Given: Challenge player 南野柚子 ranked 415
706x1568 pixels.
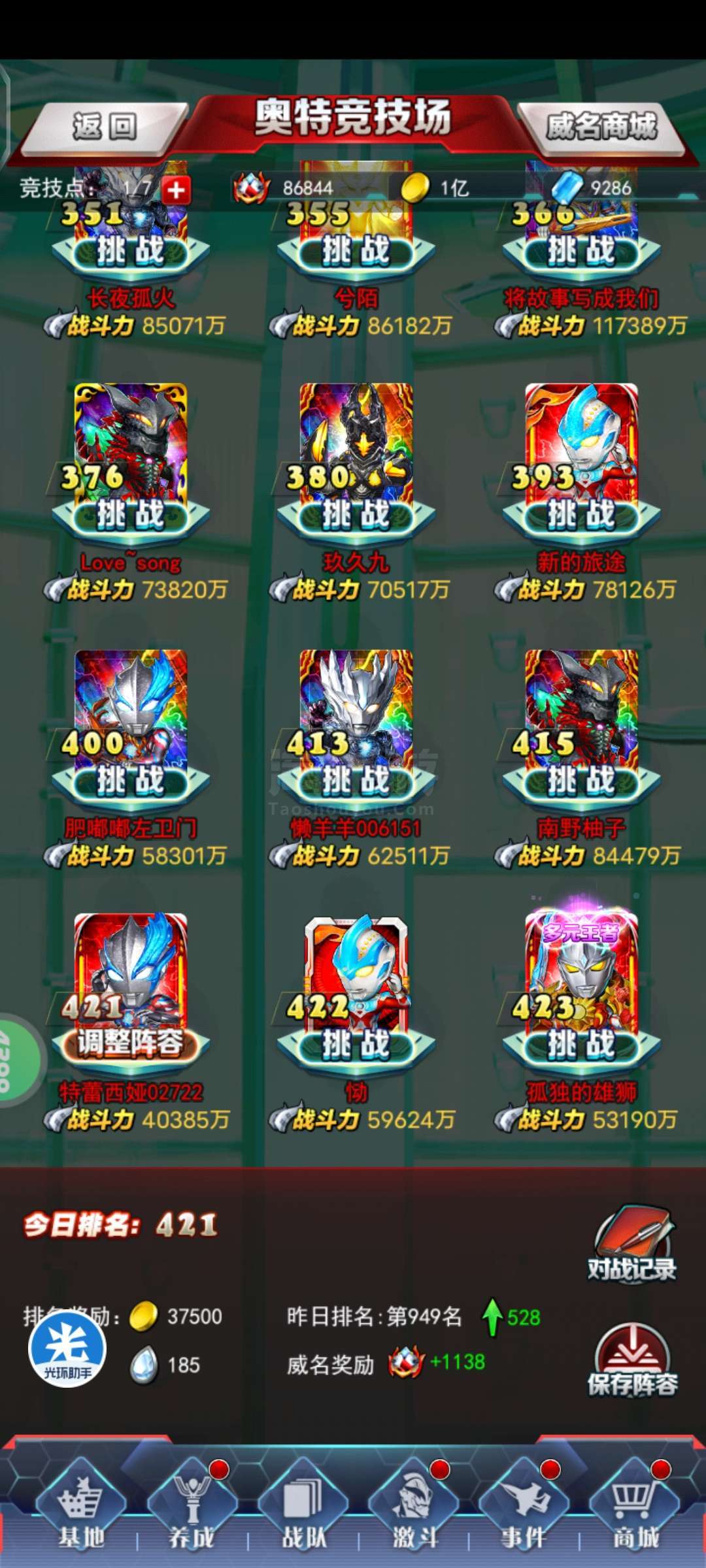Looking at the screenshot, I should [581, 781].
